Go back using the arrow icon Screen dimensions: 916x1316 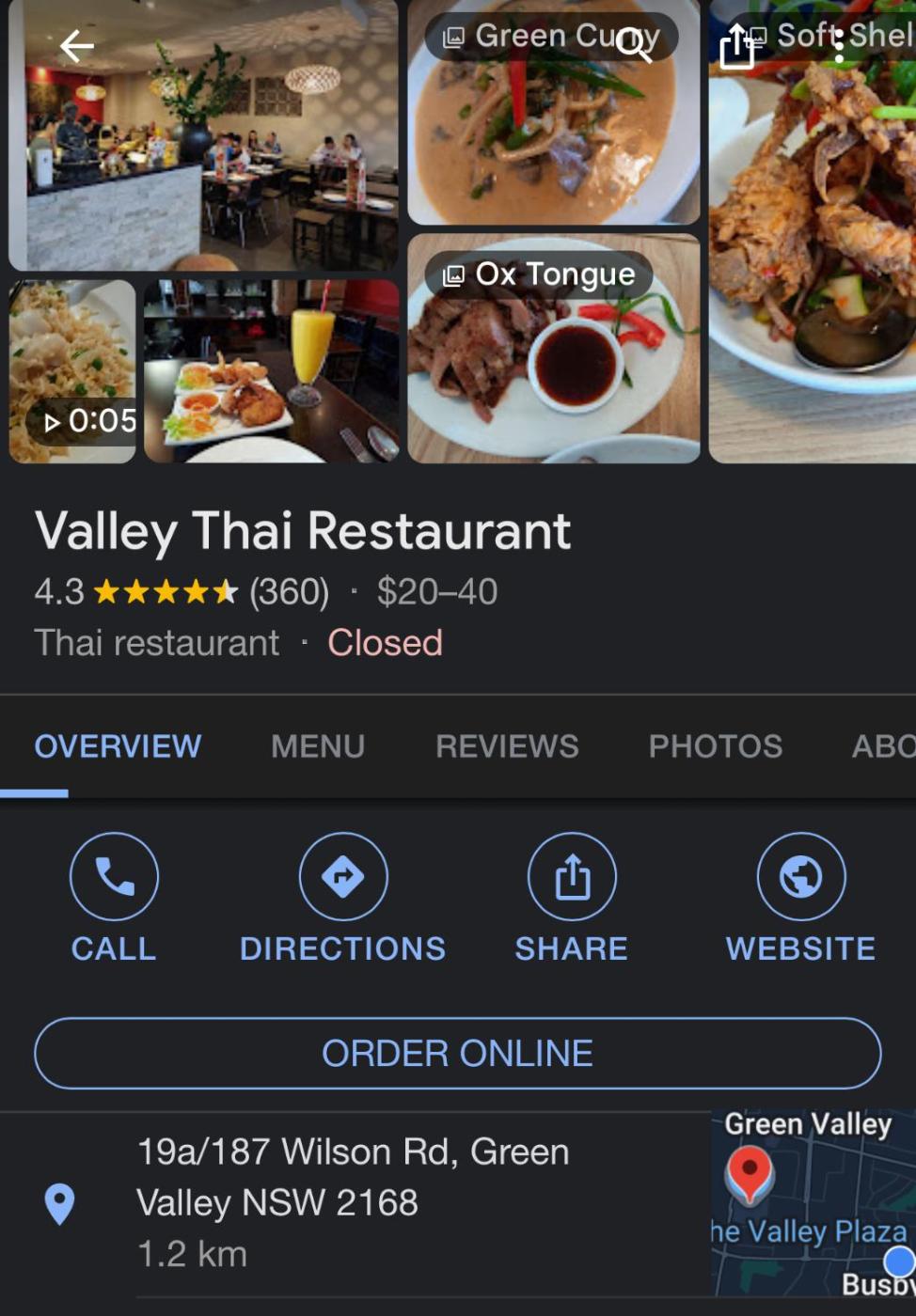tap(76, 45)
